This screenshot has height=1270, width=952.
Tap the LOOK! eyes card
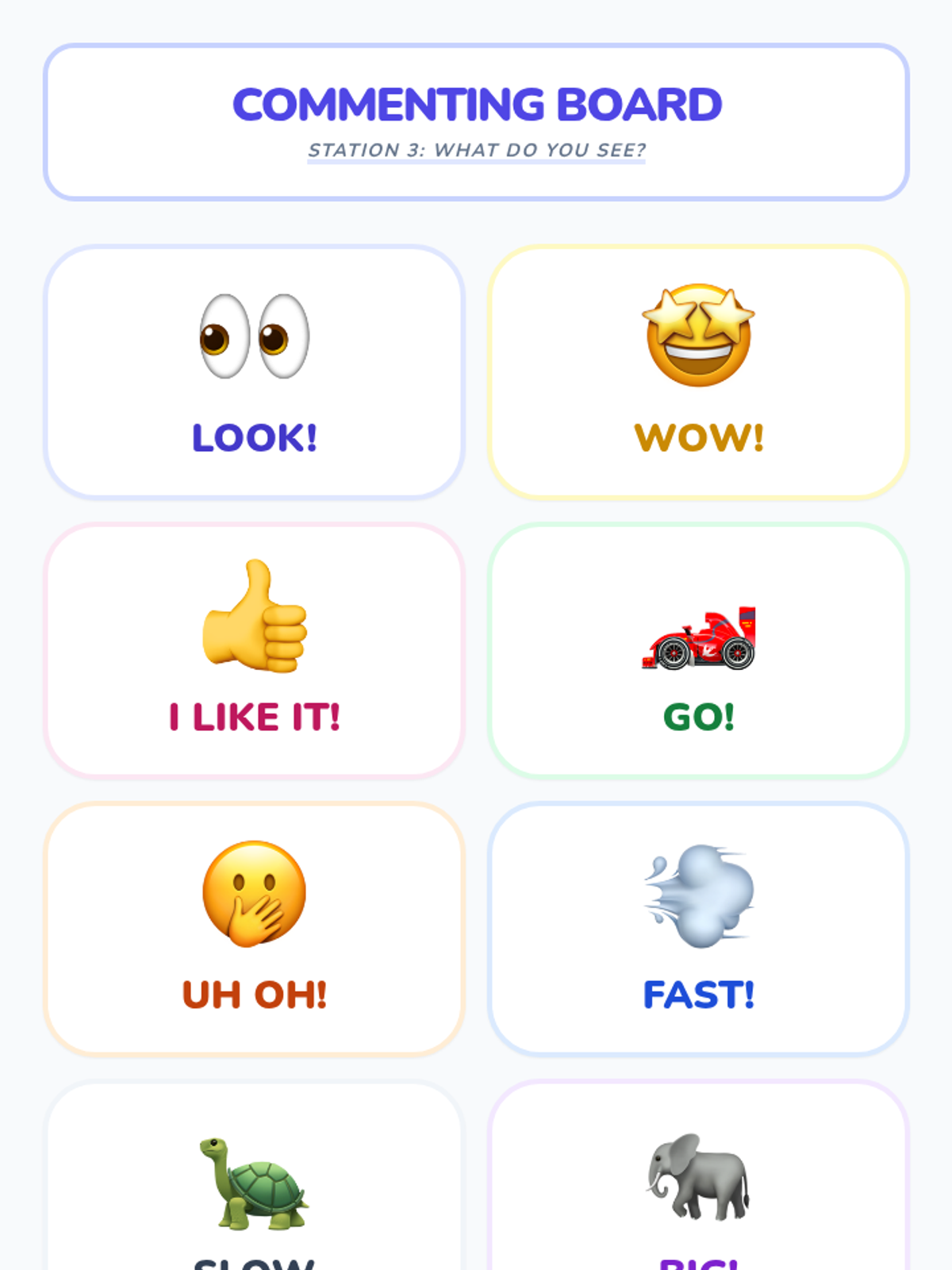[254, 371]
